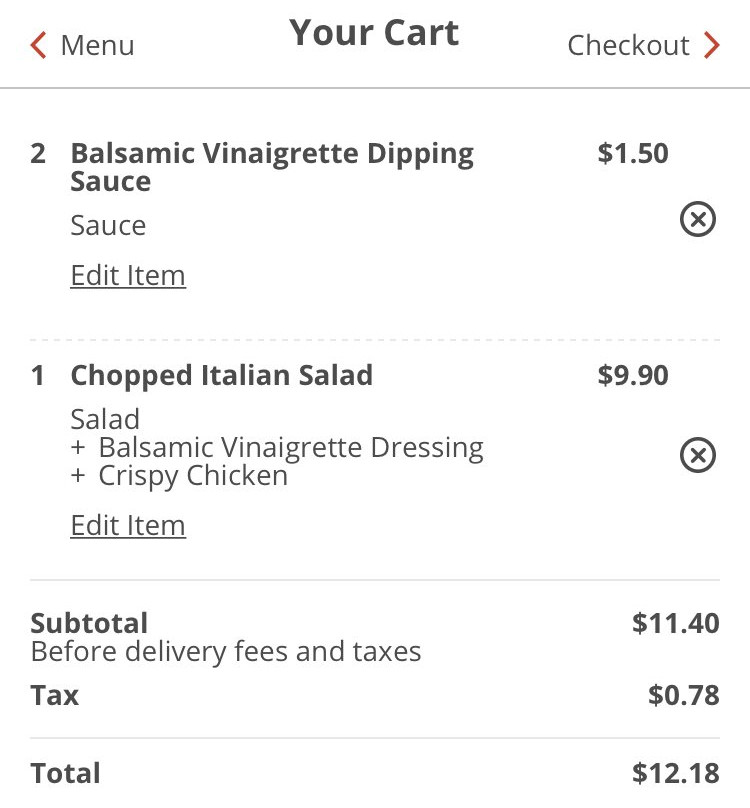Edit the Chopped Italian Salad item
750x808 pixels.
(128, 525)
